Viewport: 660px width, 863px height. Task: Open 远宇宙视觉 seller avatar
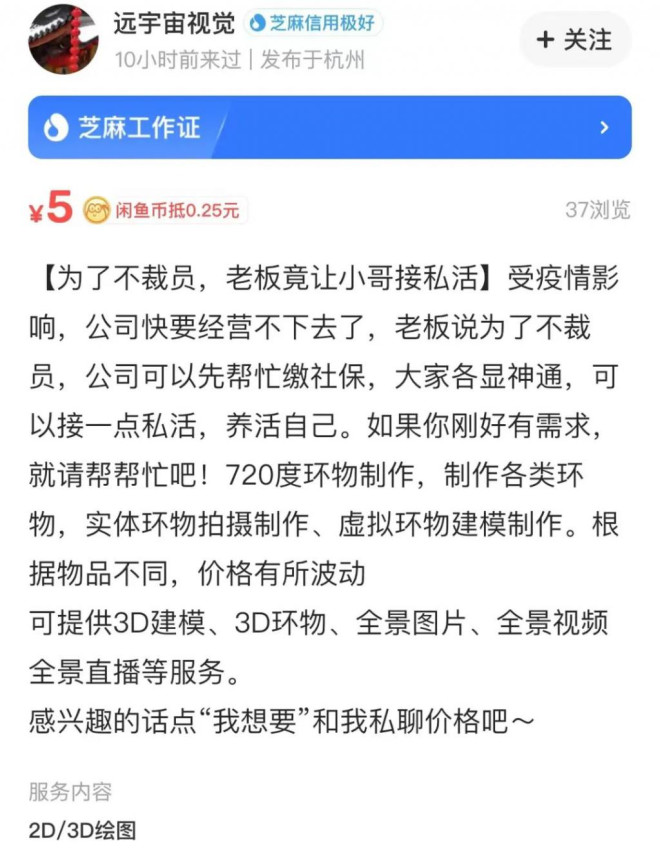(x=64, y=38)
